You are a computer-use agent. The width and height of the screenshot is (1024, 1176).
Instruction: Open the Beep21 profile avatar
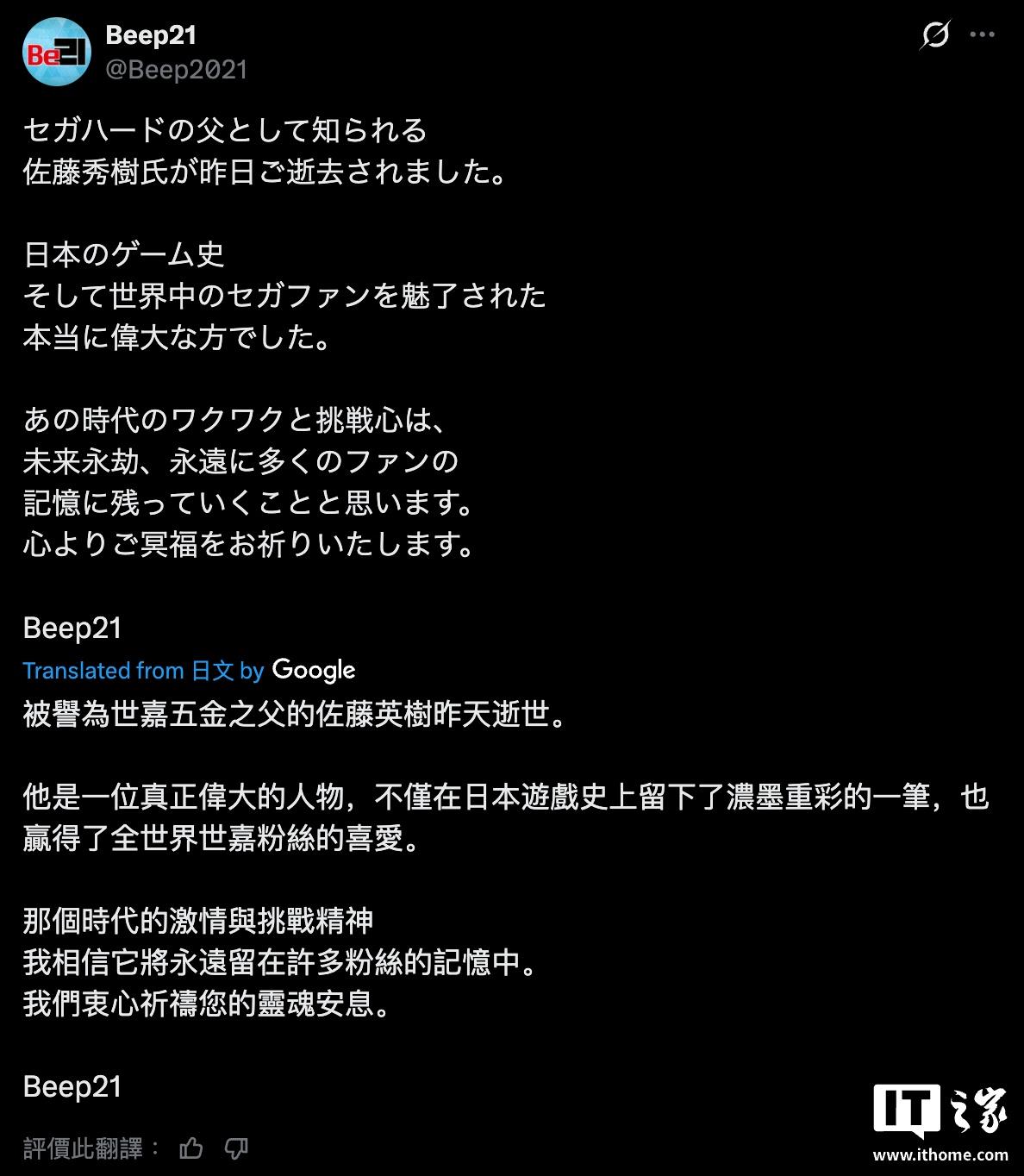point(57,52)
